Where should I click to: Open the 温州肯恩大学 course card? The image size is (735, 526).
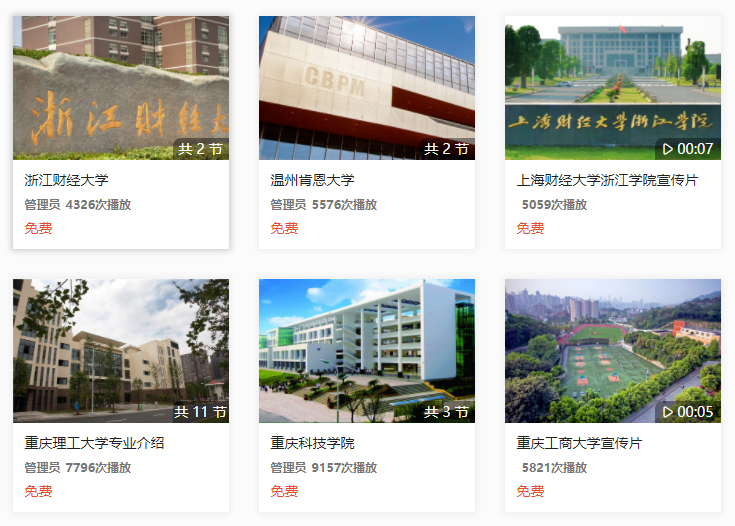[366, 88]
